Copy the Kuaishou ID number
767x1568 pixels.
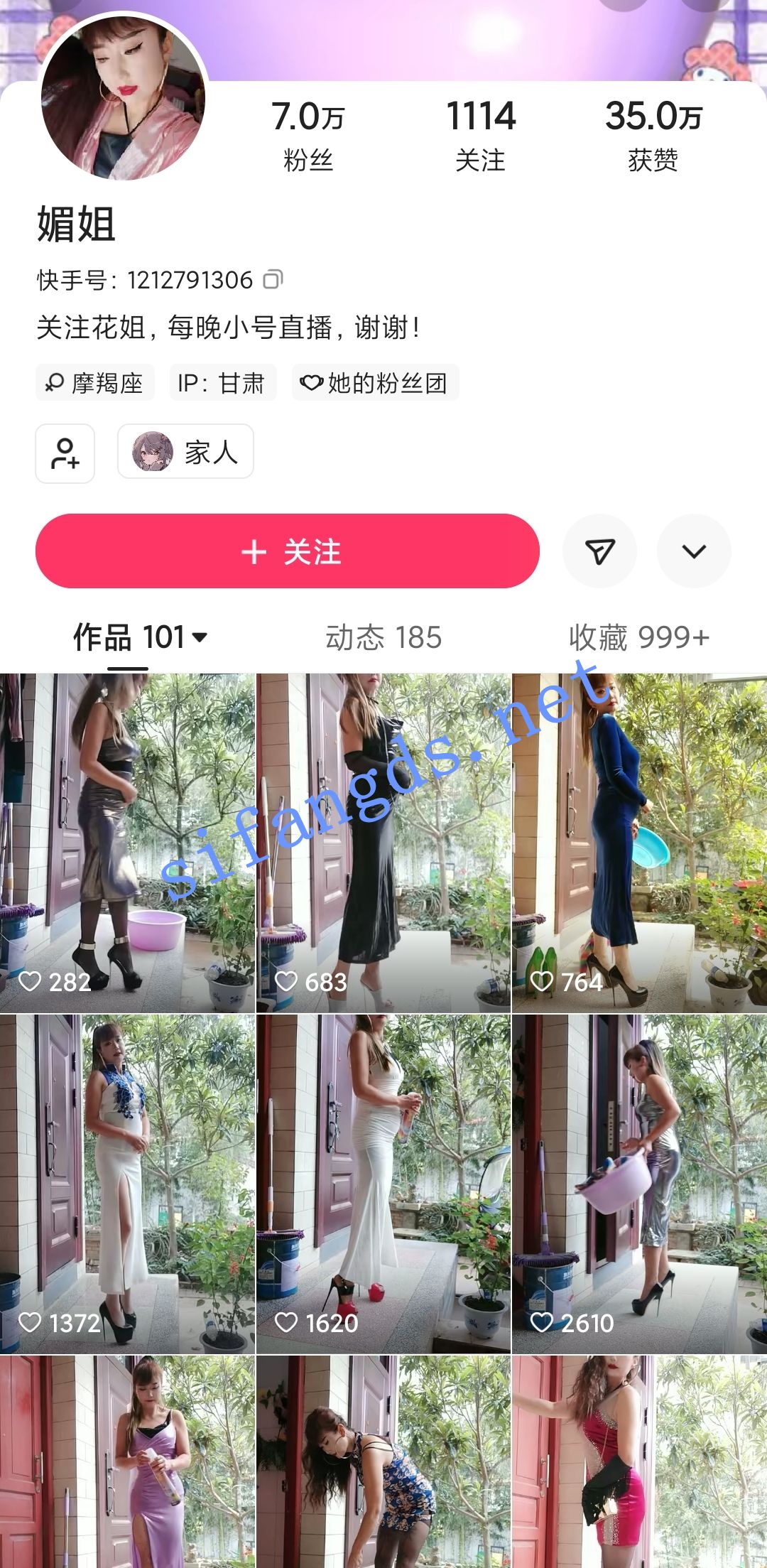coord(273,279)
